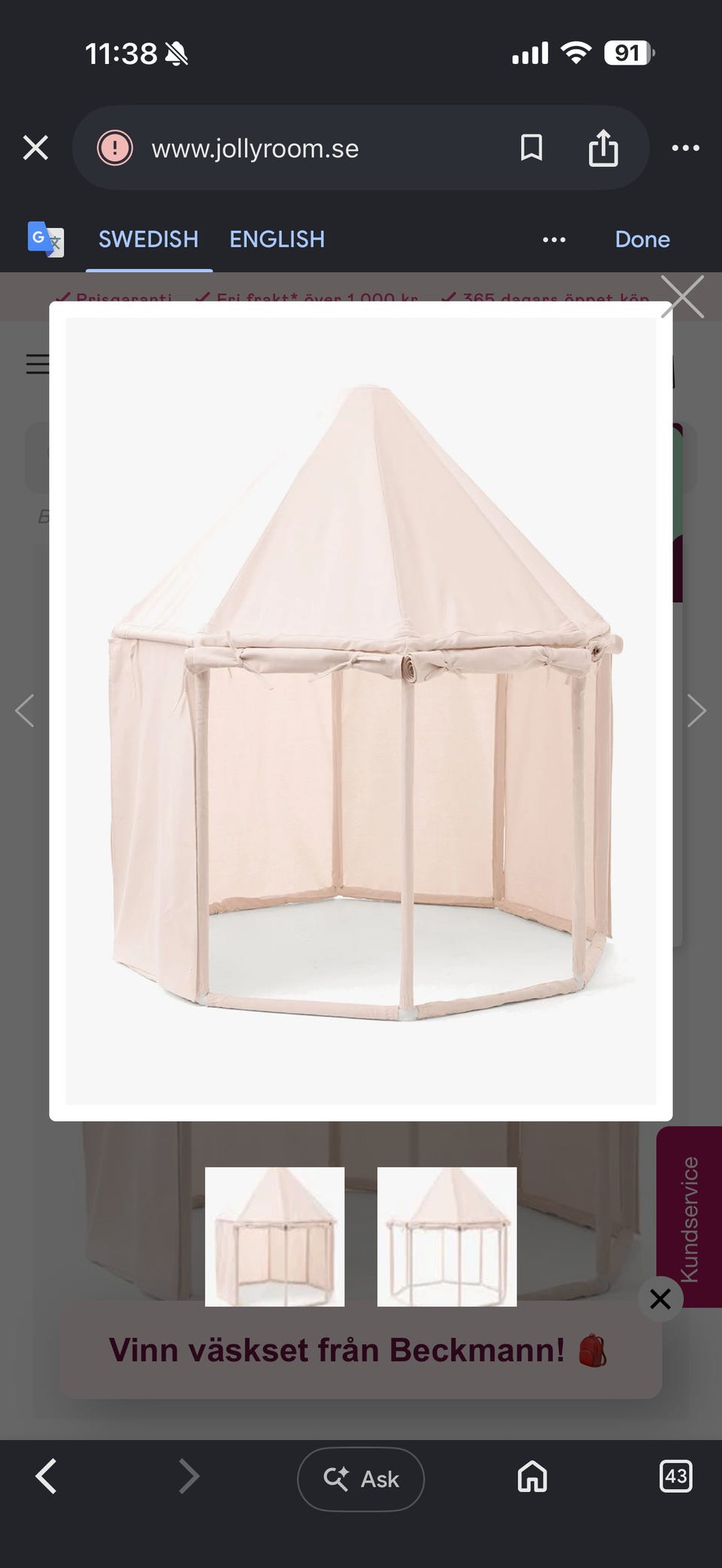Dismiss the Beckmann contest banner
Image resolution: width=722 pixels, height=1568 pixels.
[x=660, y=1298]
